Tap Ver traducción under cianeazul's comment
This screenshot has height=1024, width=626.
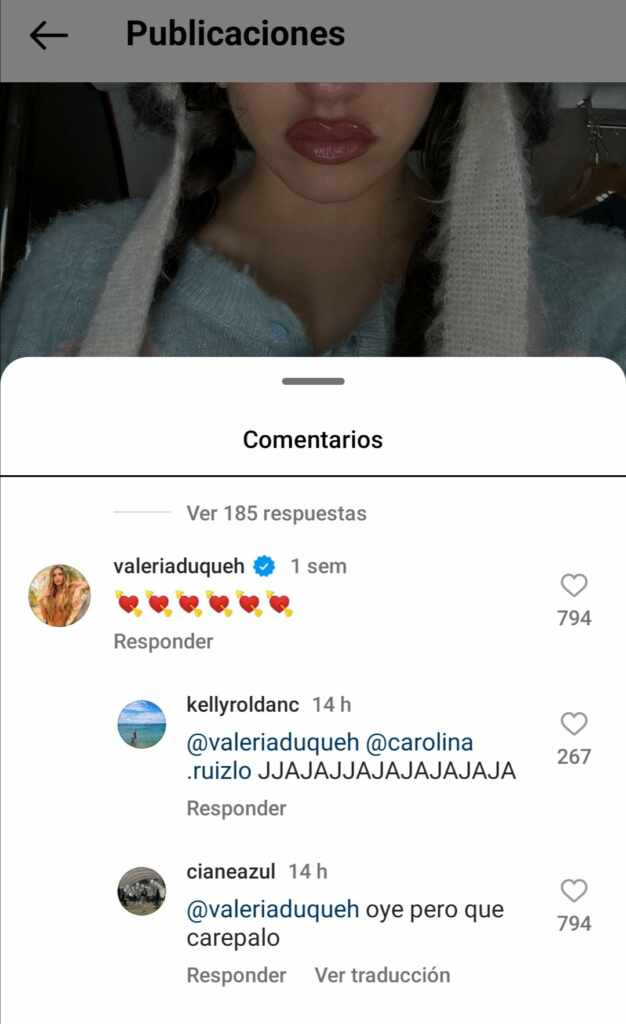(382, 975)
